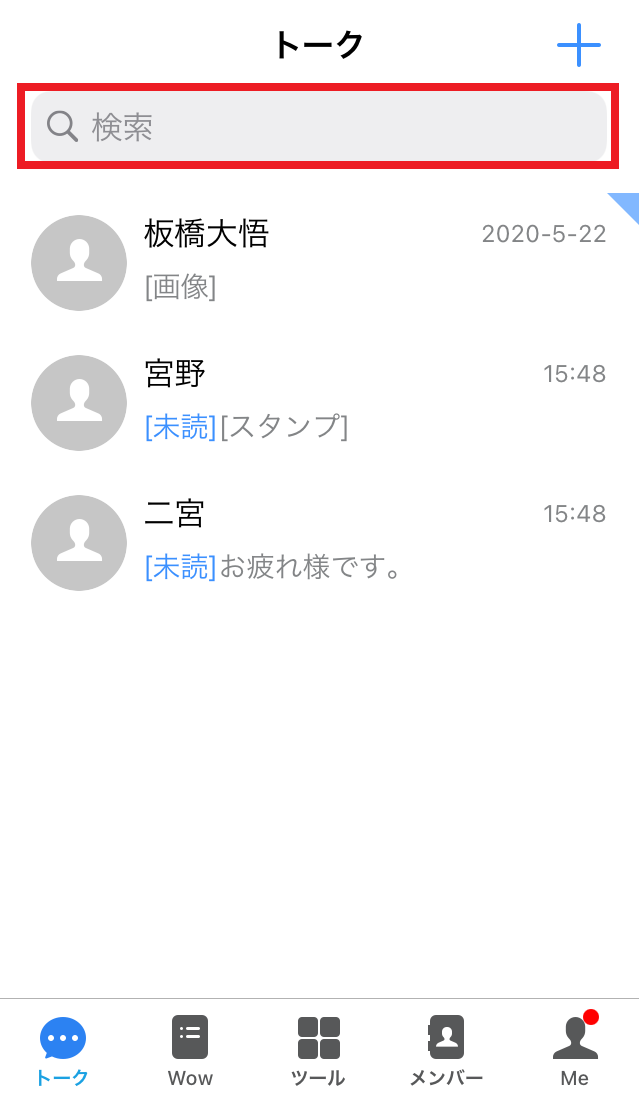Switch to the Wow tab

190,1050
